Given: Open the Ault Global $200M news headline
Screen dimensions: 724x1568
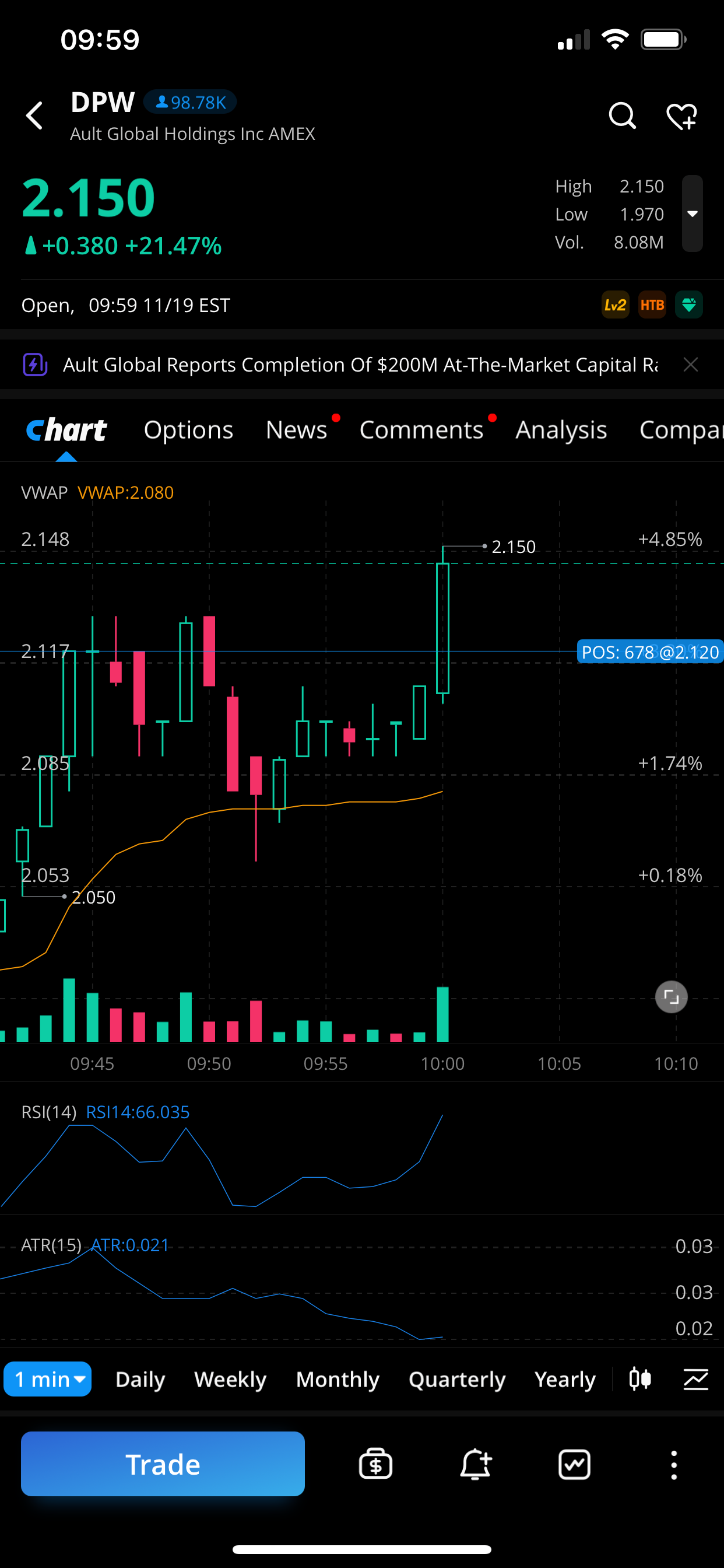Looking at the screenshot, I should pyautogui.click(x=360, y=365).
